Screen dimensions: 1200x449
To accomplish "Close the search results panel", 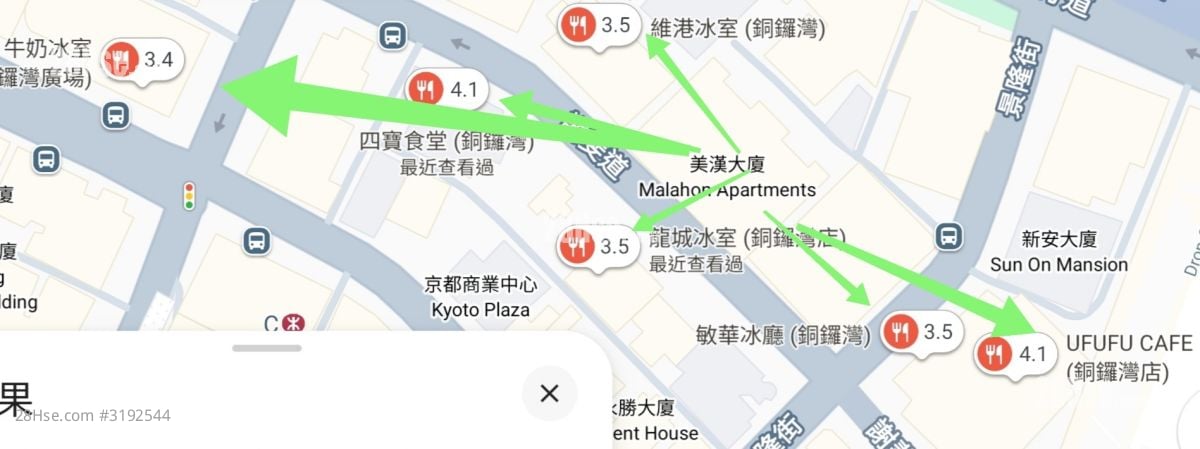I will point(549,393).
